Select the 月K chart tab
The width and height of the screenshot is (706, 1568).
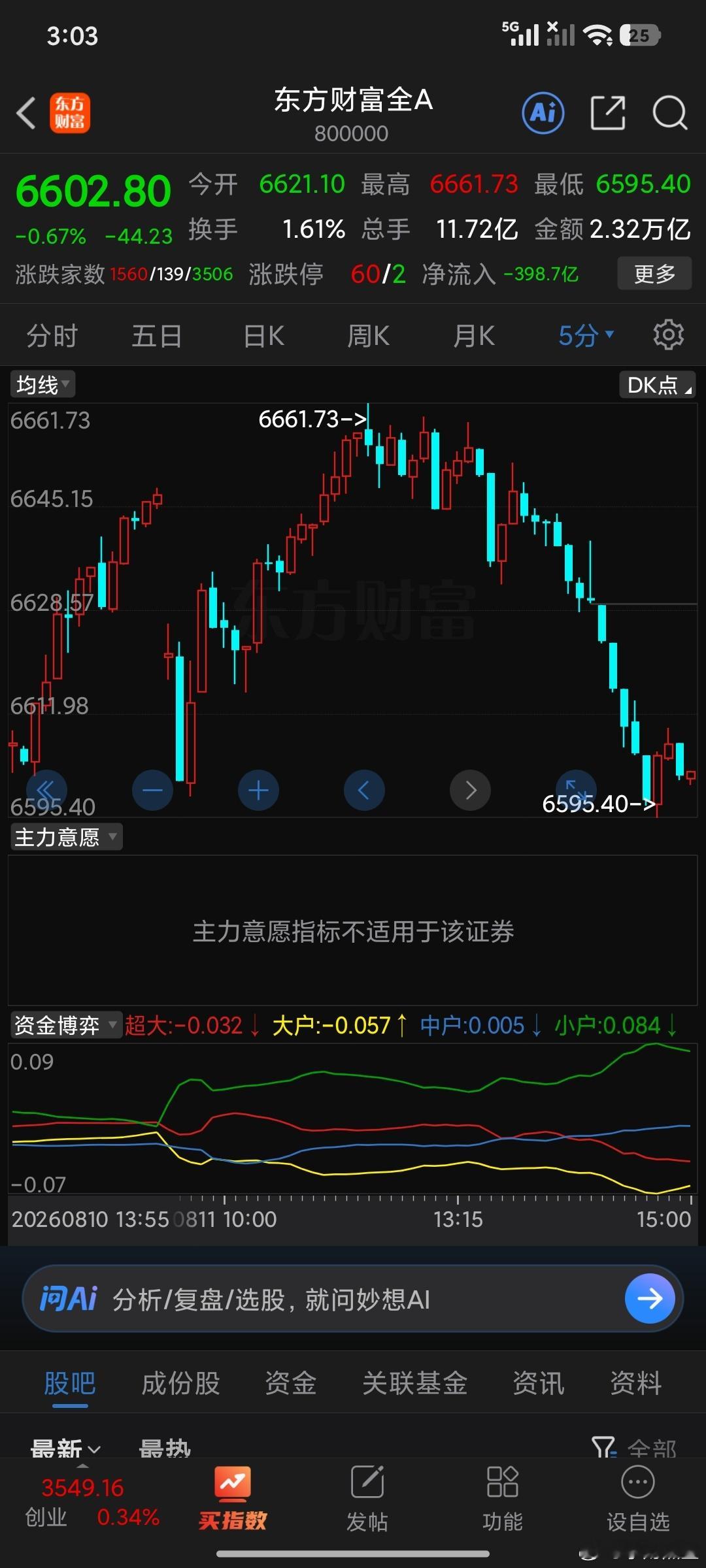click(474, 336)
